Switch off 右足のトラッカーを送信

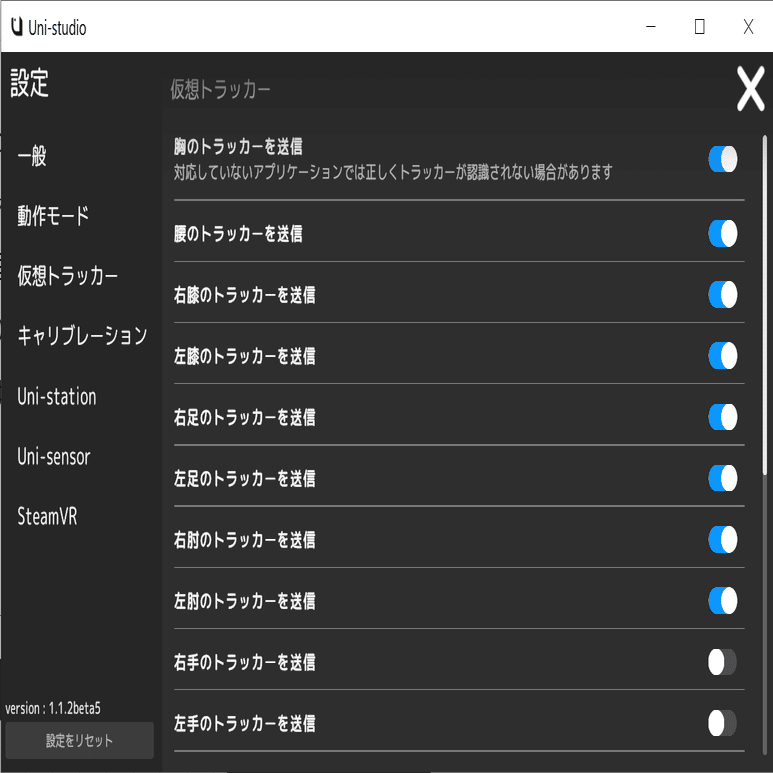point(722,417)
